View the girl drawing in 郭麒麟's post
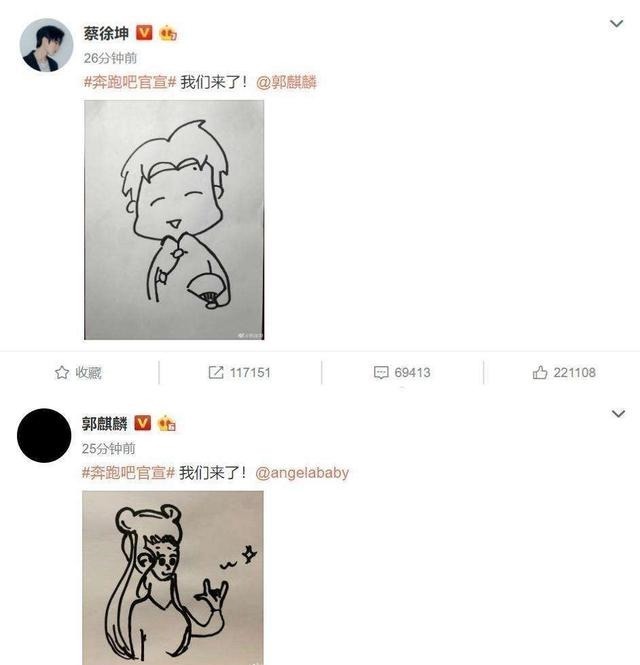Viewport: 640px width, 665px height. [x=174, y=578]
